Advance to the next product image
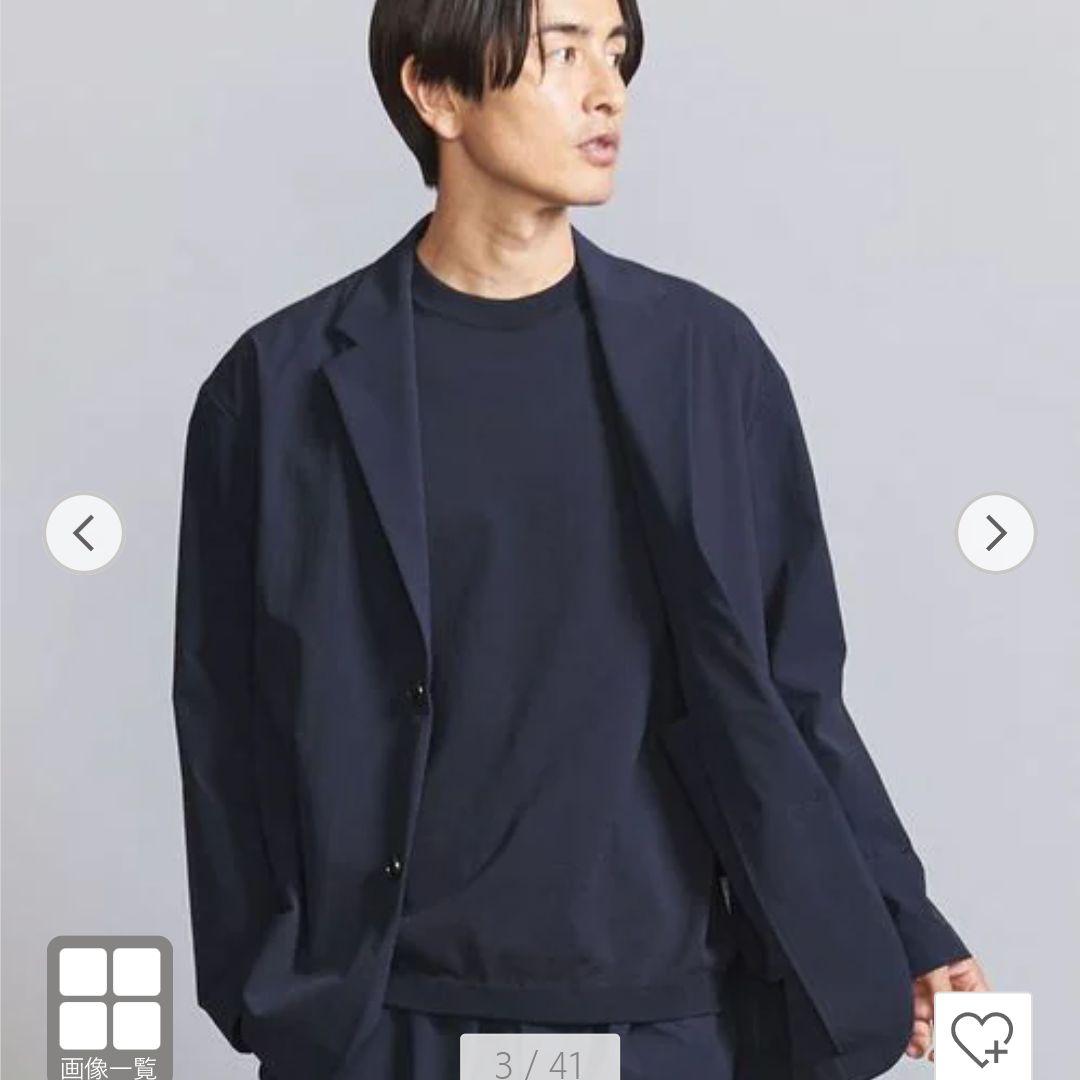 pyautogui.click(x=995, y=533)
